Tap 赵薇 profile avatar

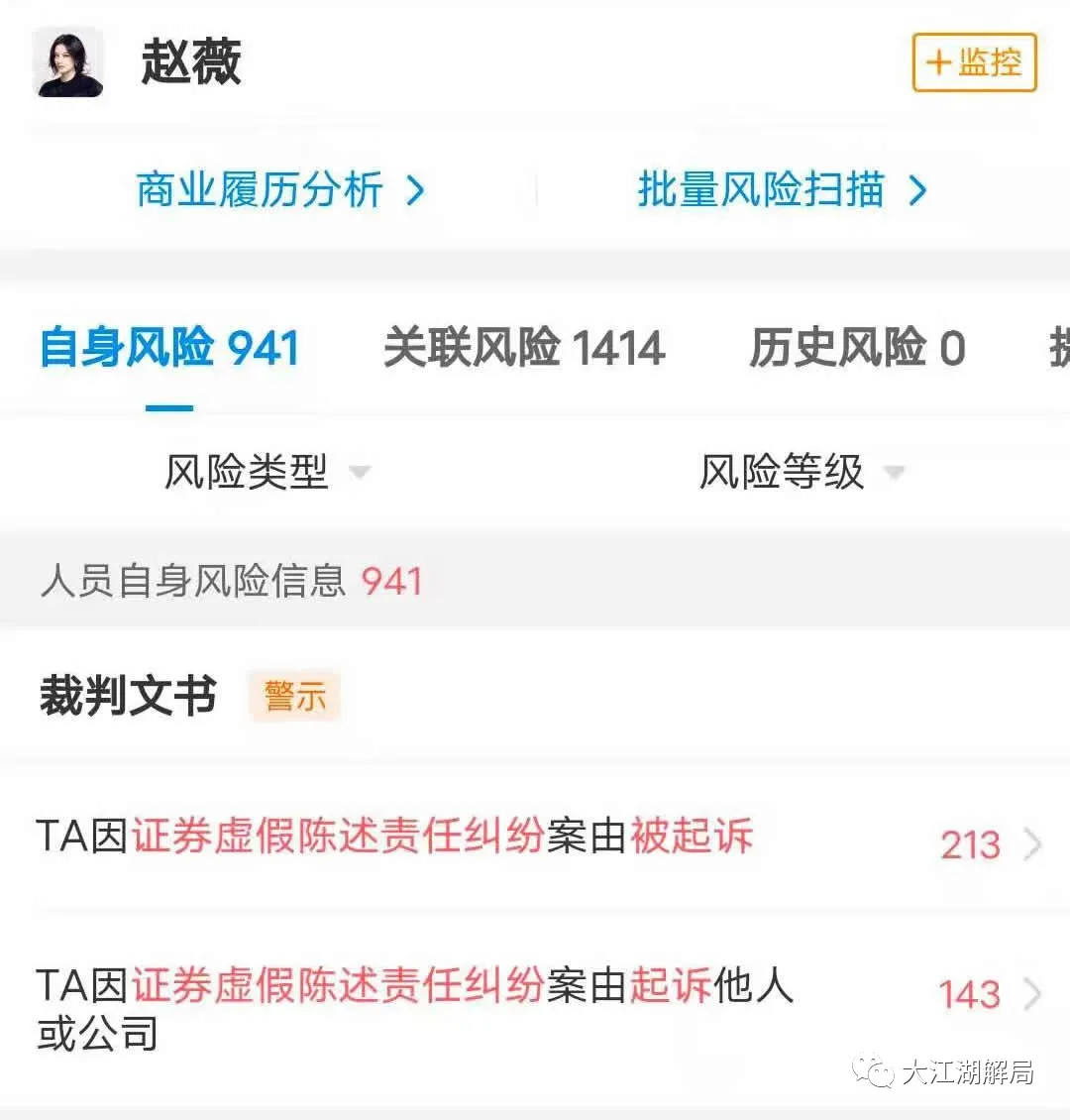(x=68, y=62)
